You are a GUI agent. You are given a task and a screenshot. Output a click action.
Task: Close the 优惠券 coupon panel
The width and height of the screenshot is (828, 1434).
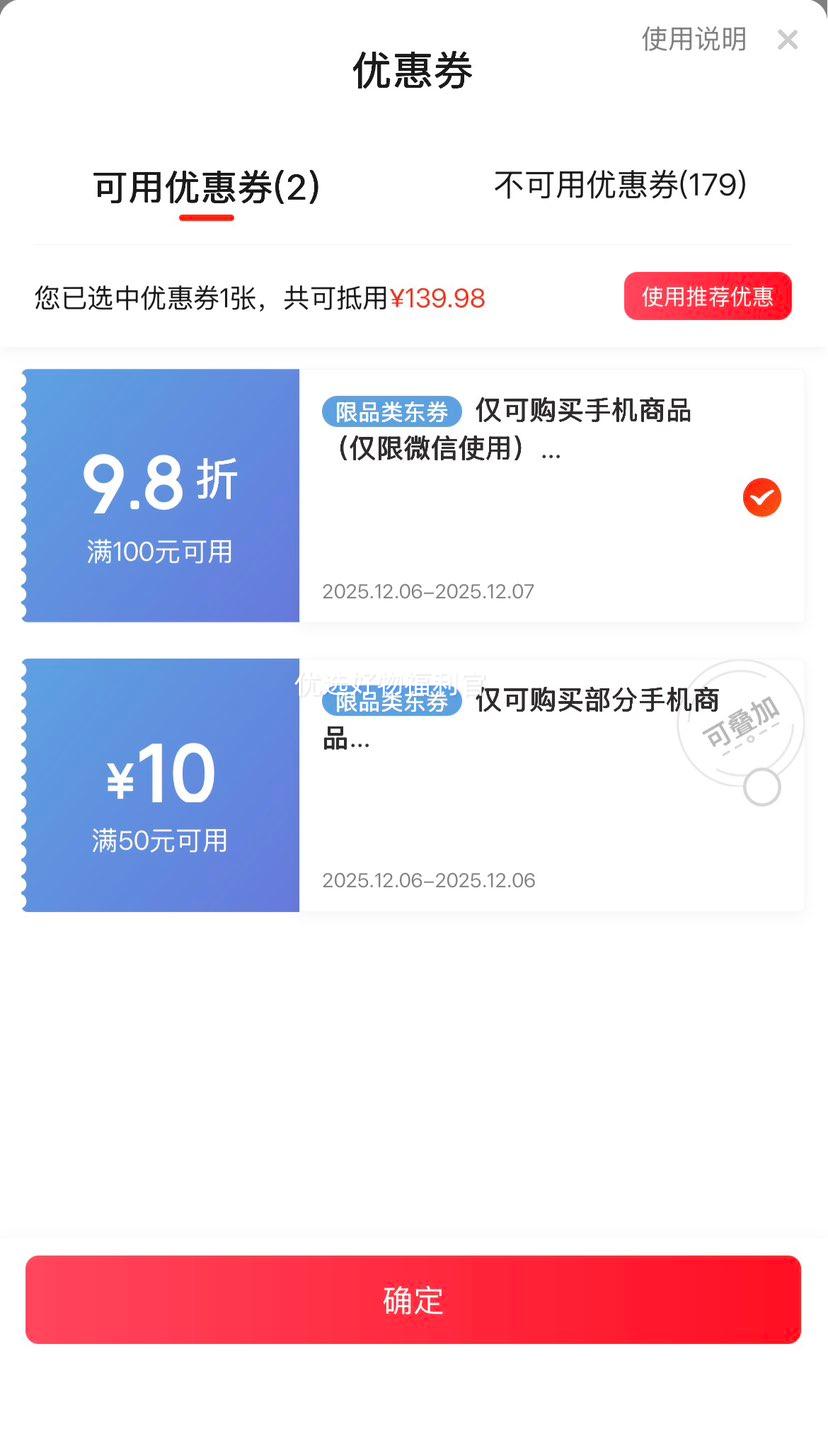tap(787, 40)
